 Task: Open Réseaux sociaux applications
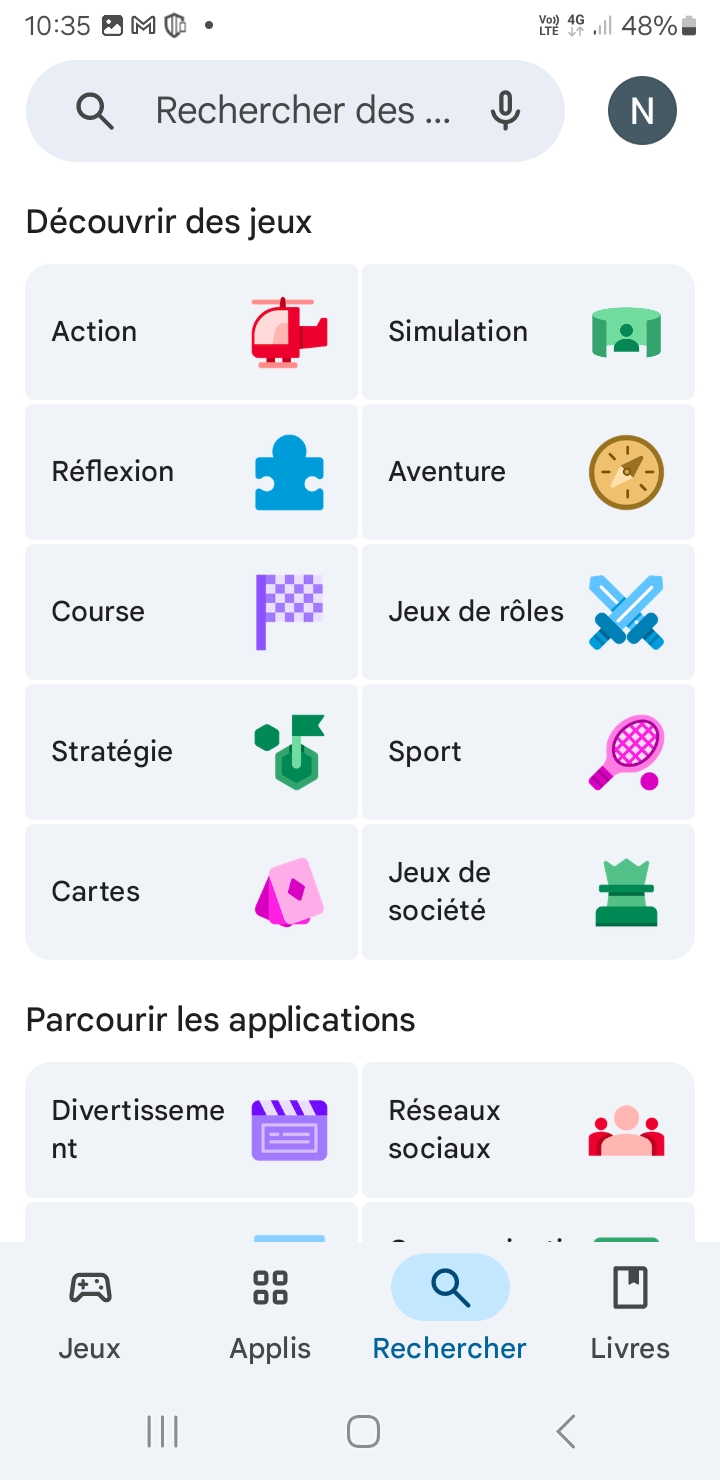528,1130
